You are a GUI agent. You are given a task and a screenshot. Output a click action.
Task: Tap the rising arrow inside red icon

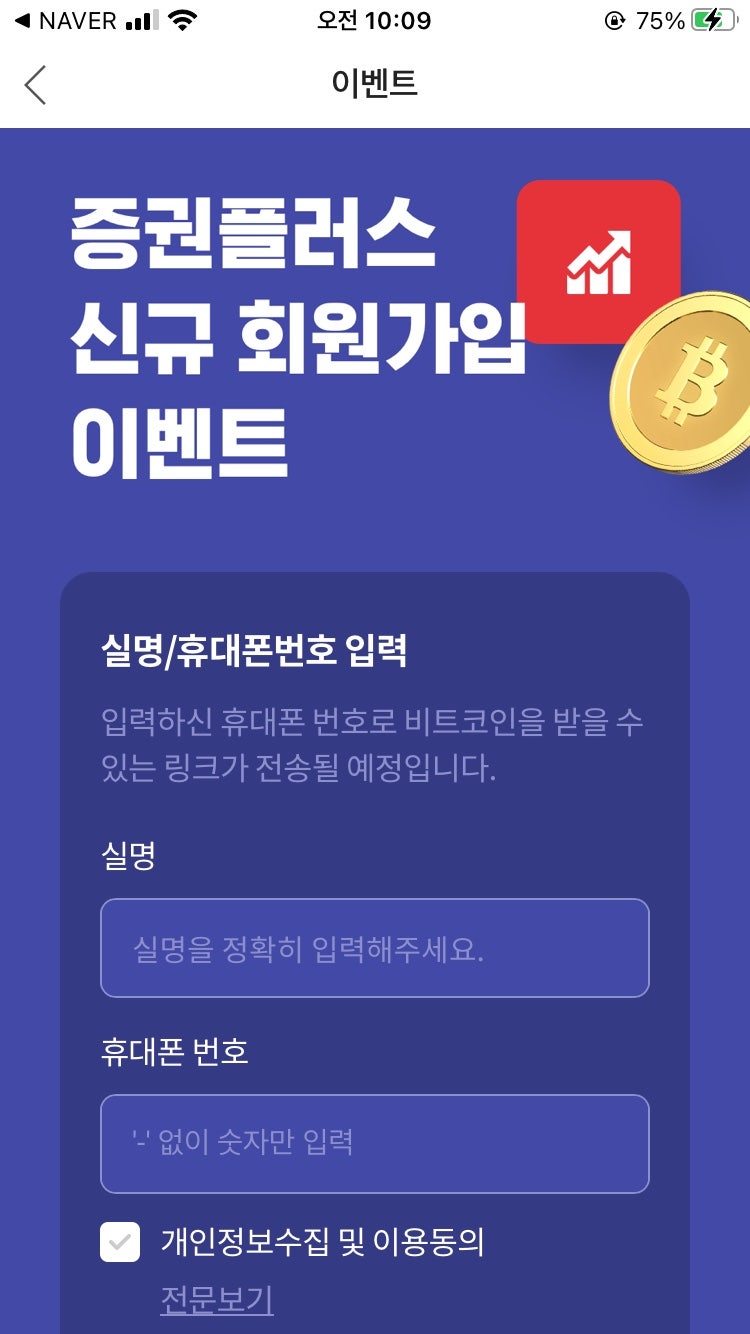[x=597, y=261]
